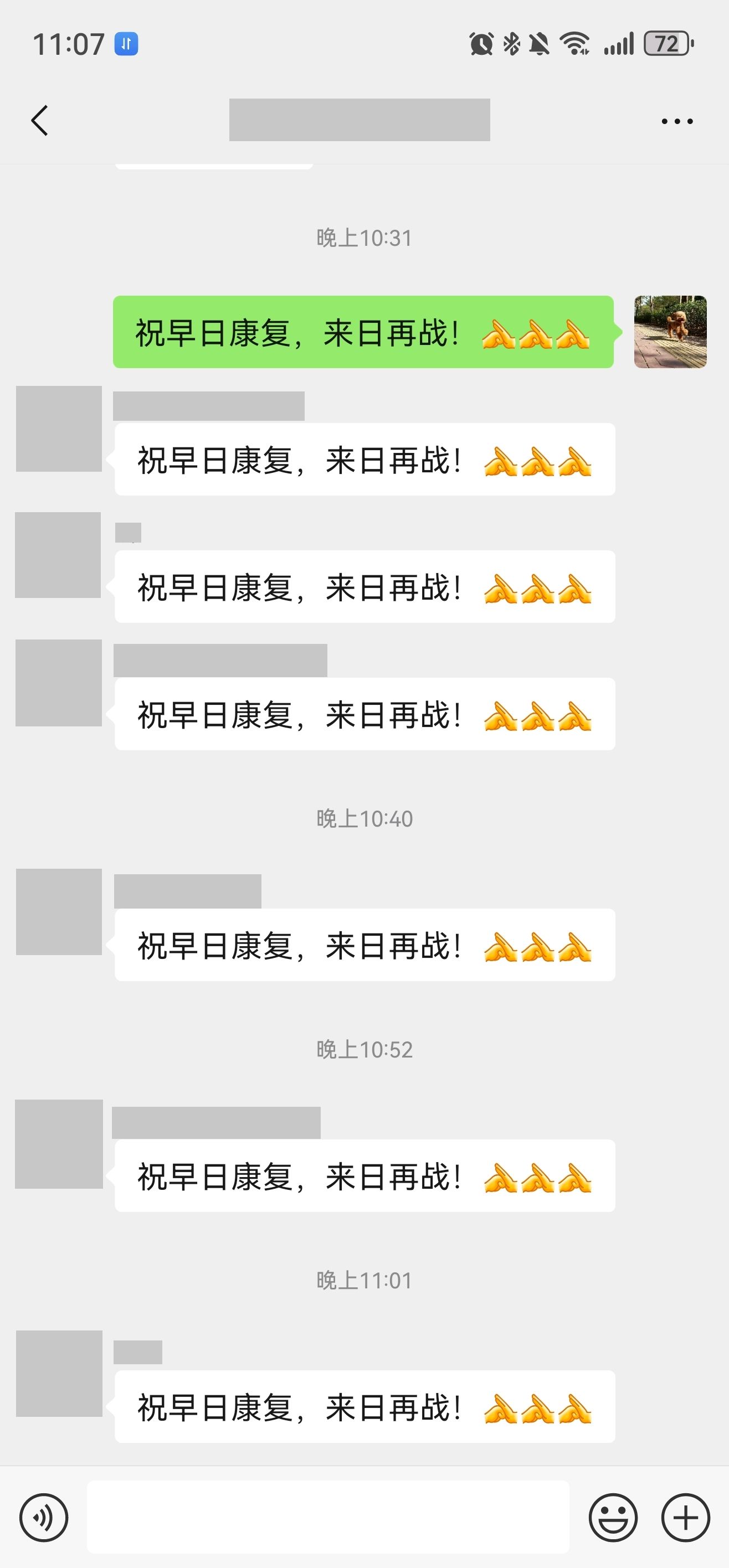The image size is (729, 1568).
Task: Switch to voice message input
Action: coord(44,1518)
